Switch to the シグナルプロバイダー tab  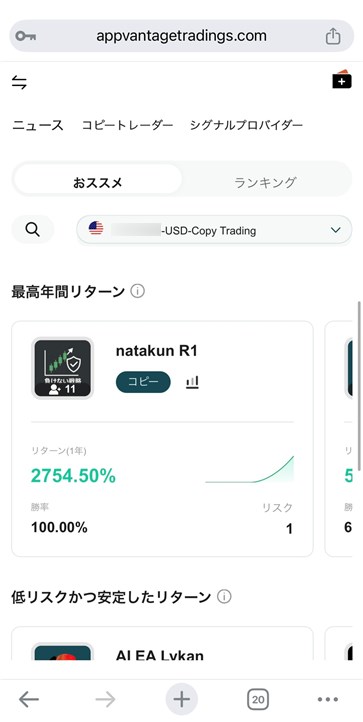coord(246,125)
